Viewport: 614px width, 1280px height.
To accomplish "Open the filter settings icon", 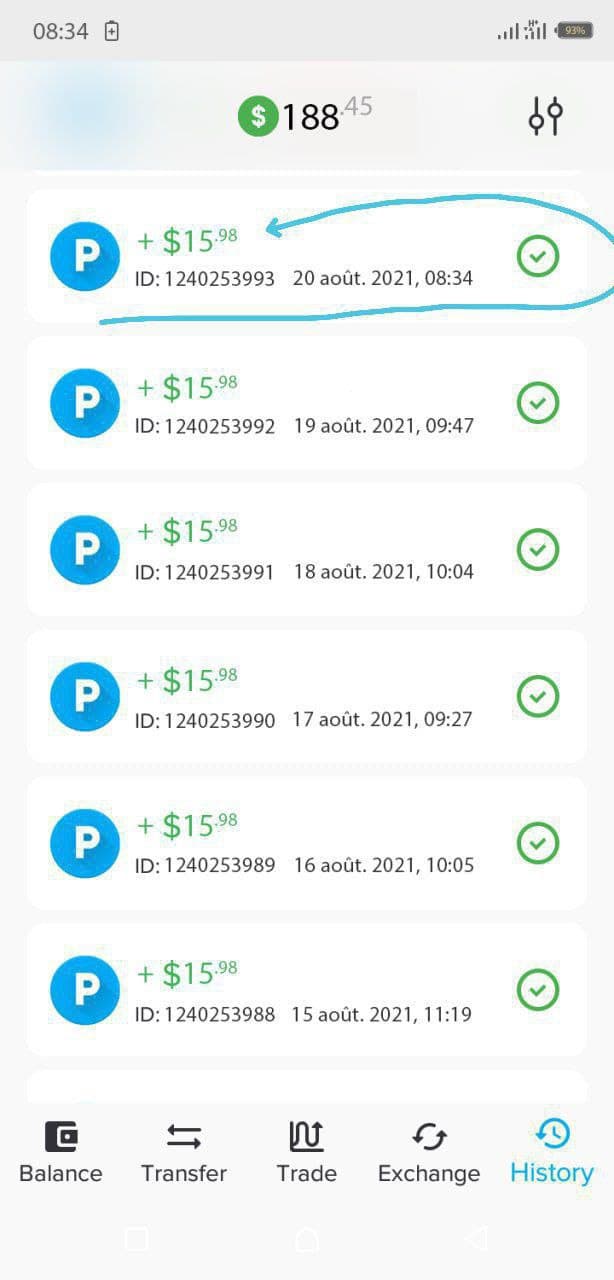I will pos(546,116).
